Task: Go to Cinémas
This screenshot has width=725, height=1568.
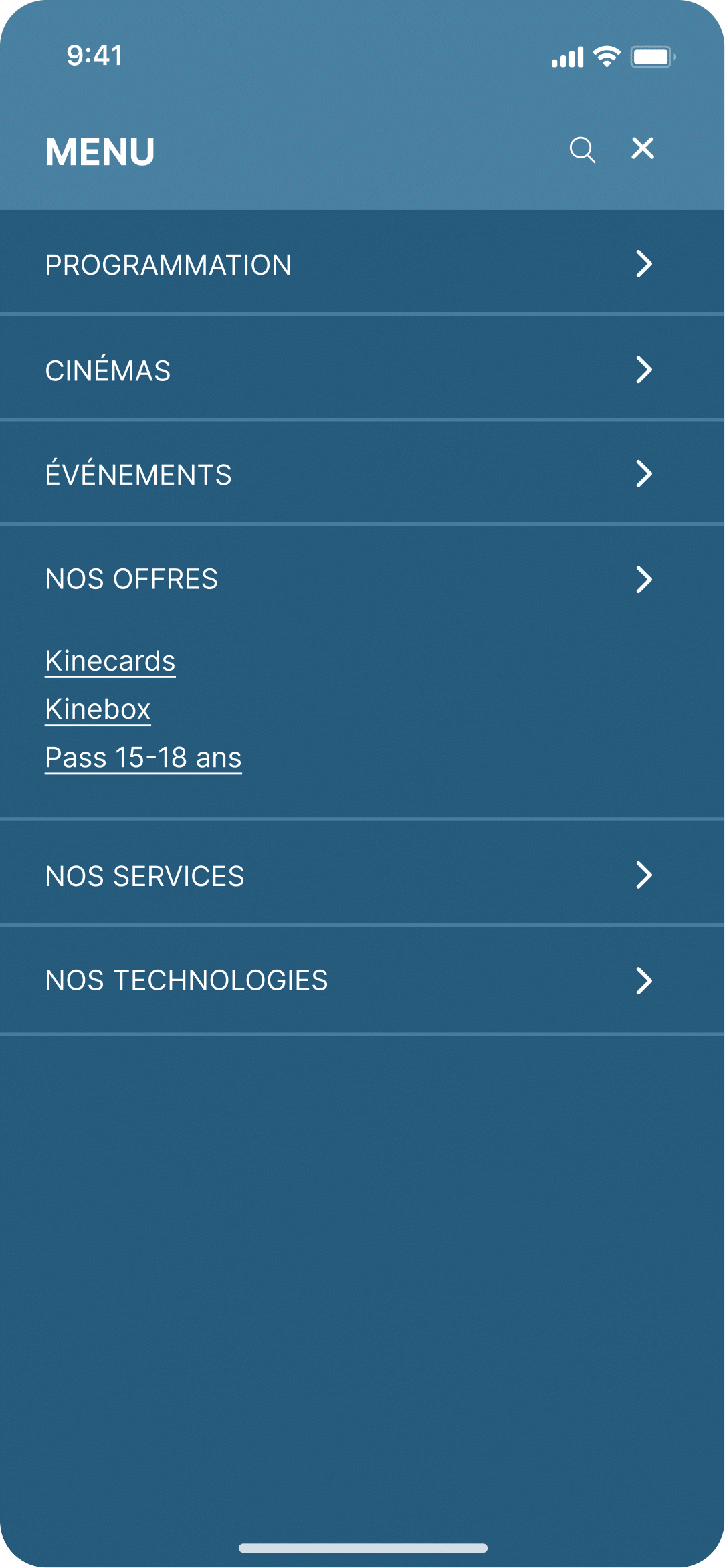Action: point(108,370)
